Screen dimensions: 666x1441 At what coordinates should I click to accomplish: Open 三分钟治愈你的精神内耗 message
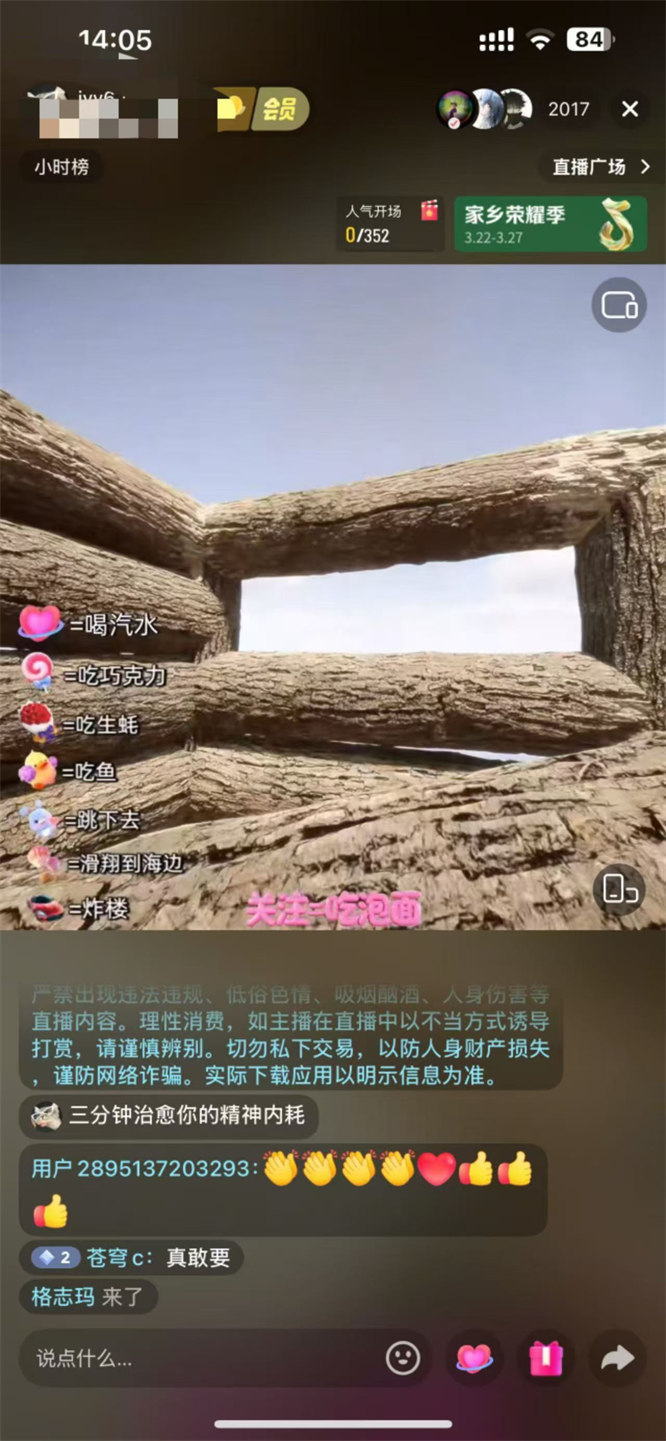click(168, 1115)
